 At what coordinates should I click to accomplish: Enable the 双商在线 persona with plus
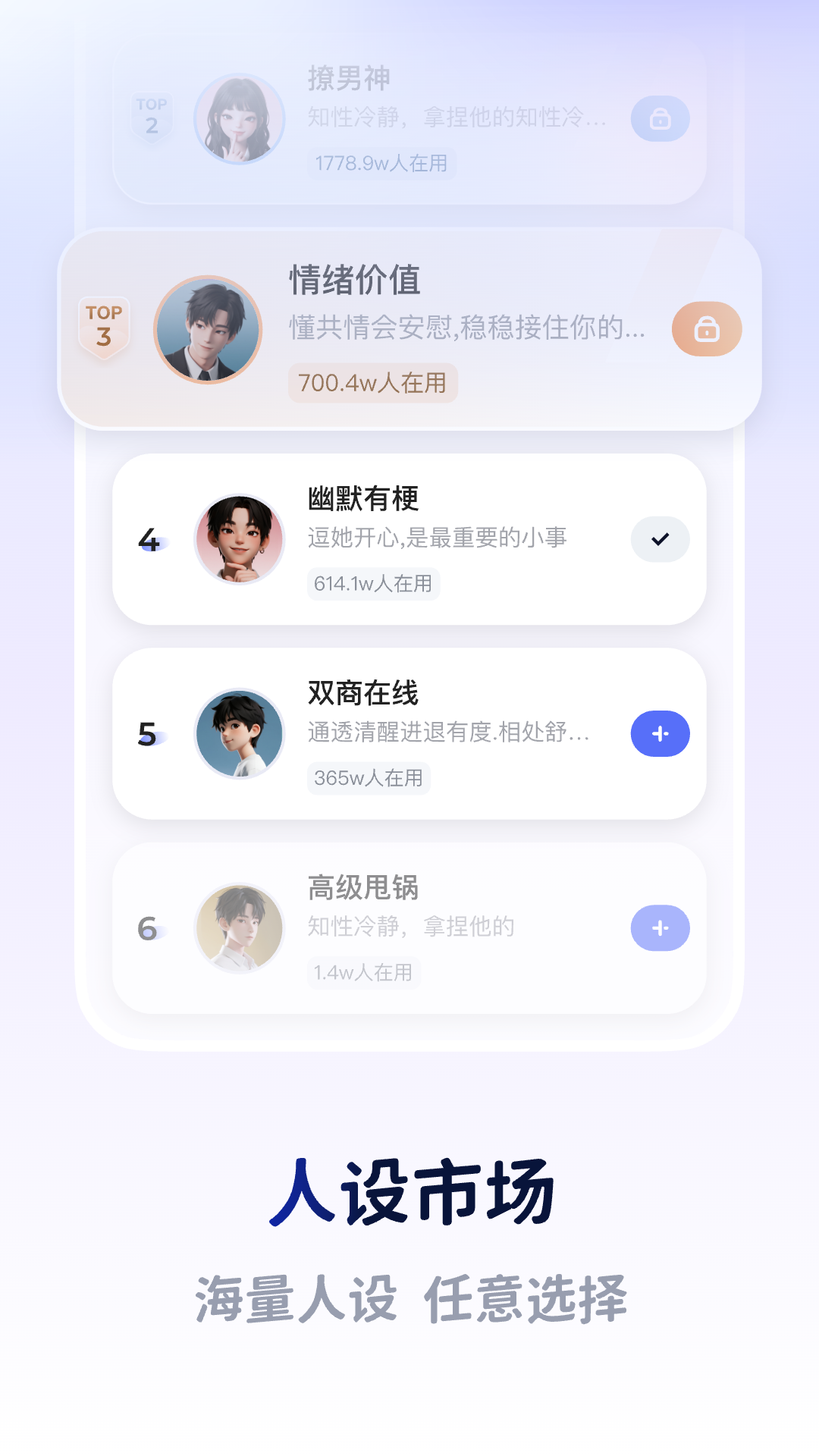[661, 733]
